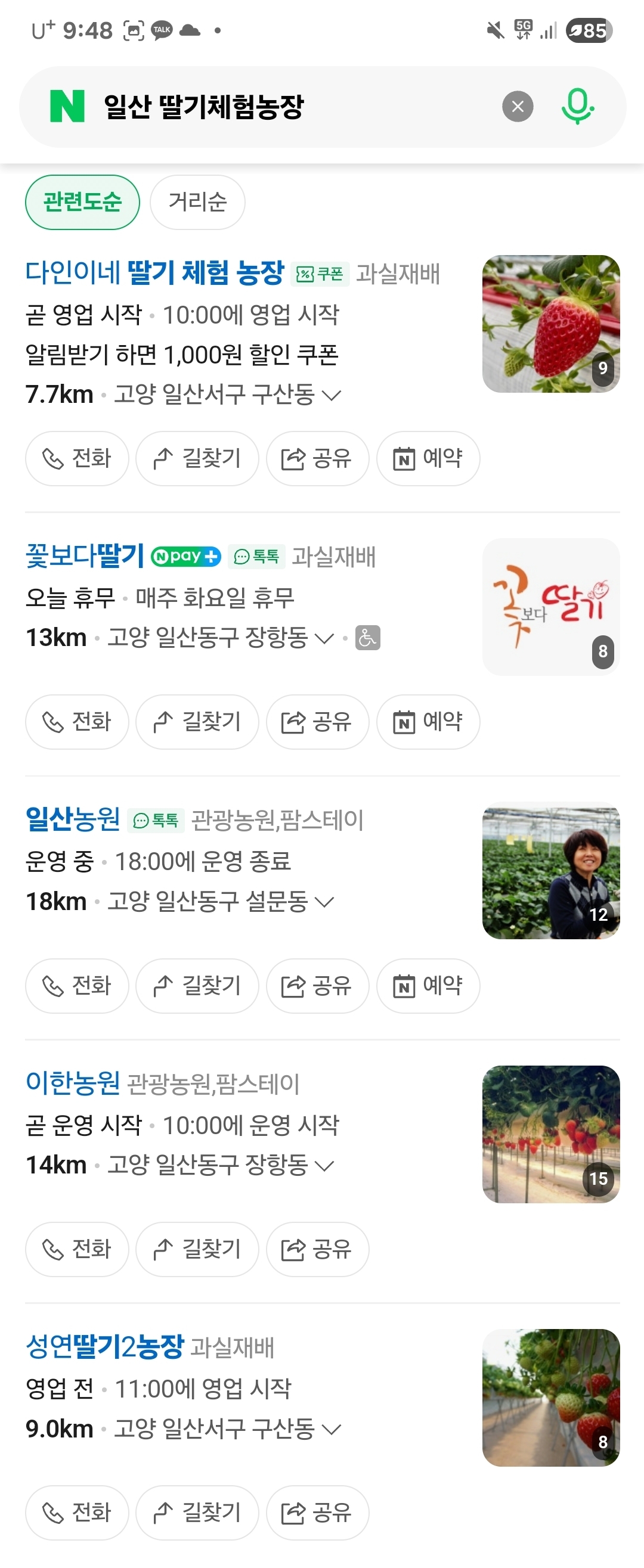This screenshot has width=644, height=1568.
Task: Expand the address of 다인이네 딸기 체험 농장
Action: [x=331, y=395]
